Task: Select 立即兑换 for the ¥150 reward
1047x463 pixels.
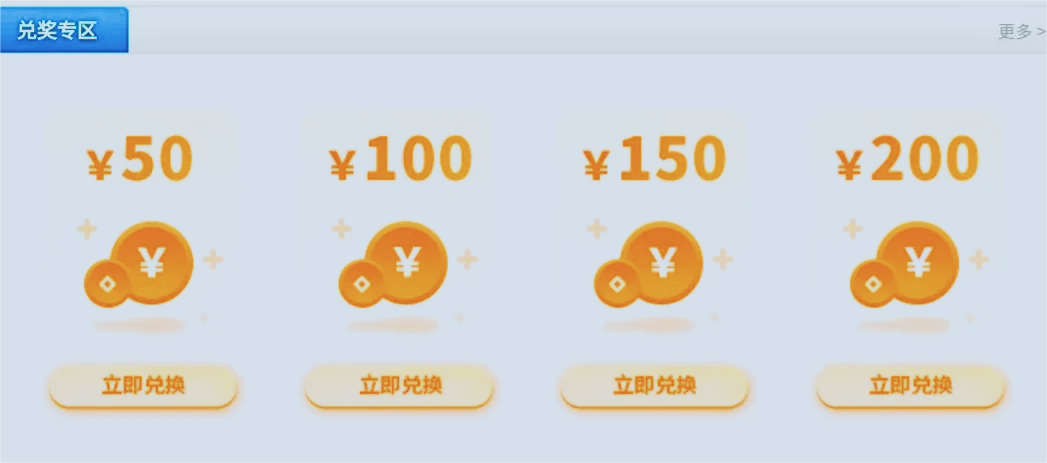Action: point(654,385)
